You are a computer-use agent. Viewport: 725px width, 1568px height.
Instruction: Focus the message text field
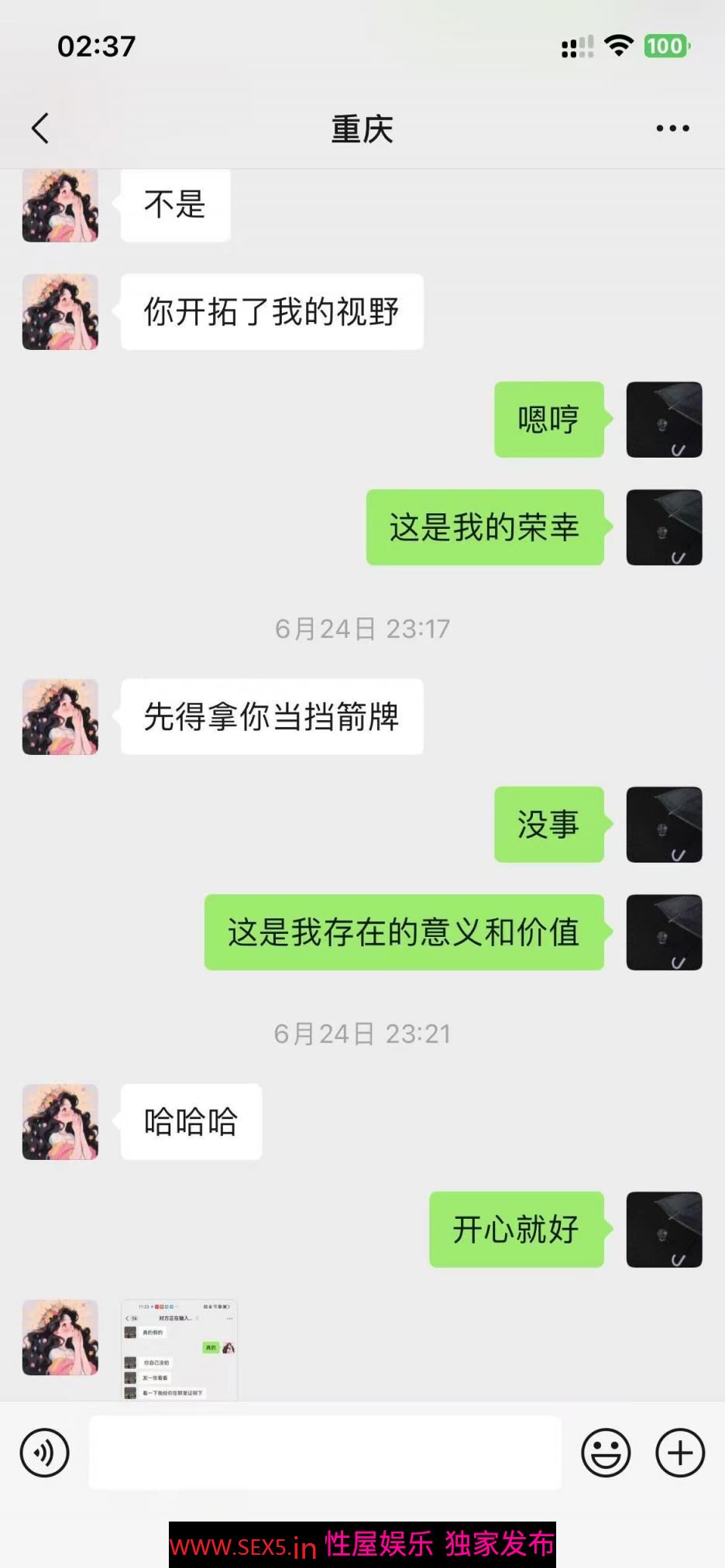click(x=325, y=1453)
